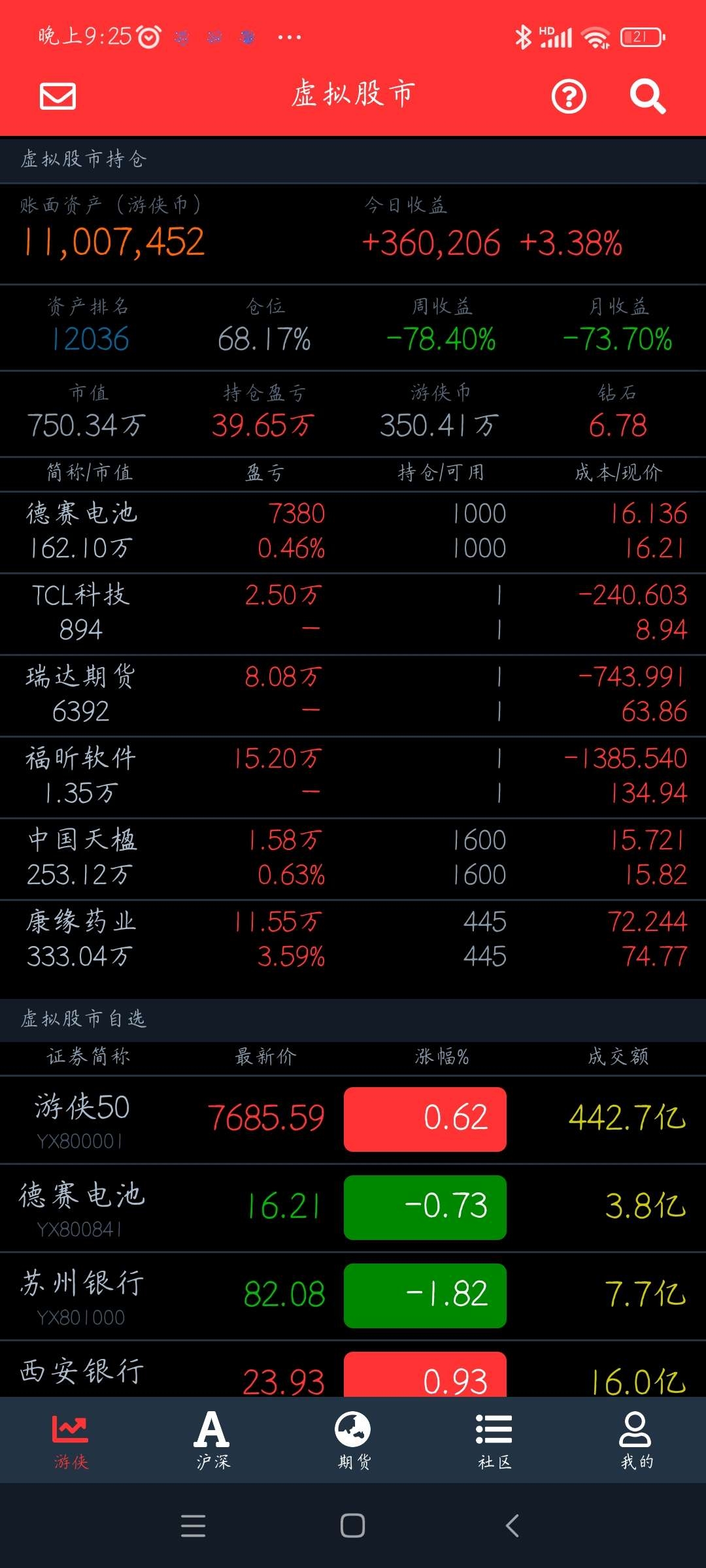Open the 社区 tab
706x1568 pixels.
coord(494,1440)
